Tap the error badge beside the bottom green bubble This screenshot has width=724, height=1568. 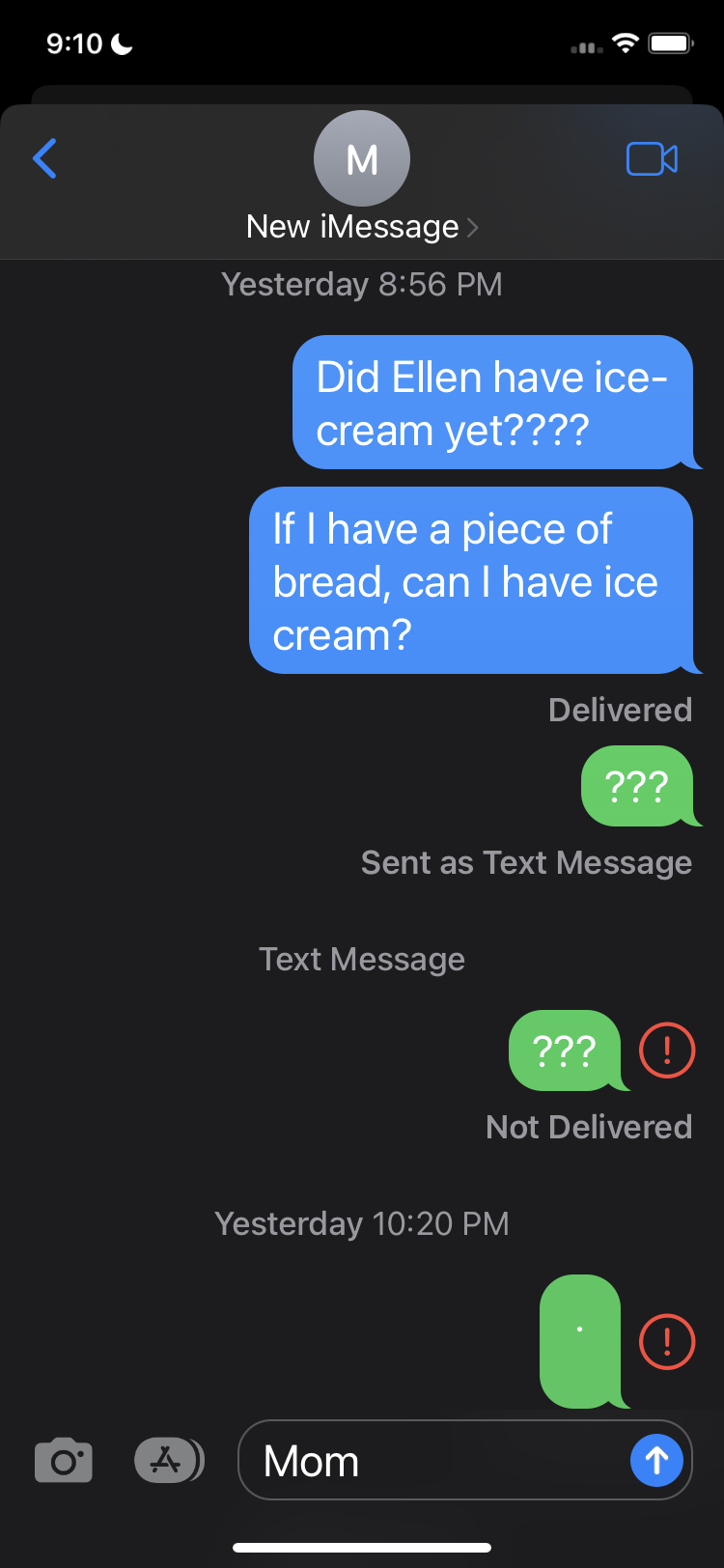tap(665, 1342)
